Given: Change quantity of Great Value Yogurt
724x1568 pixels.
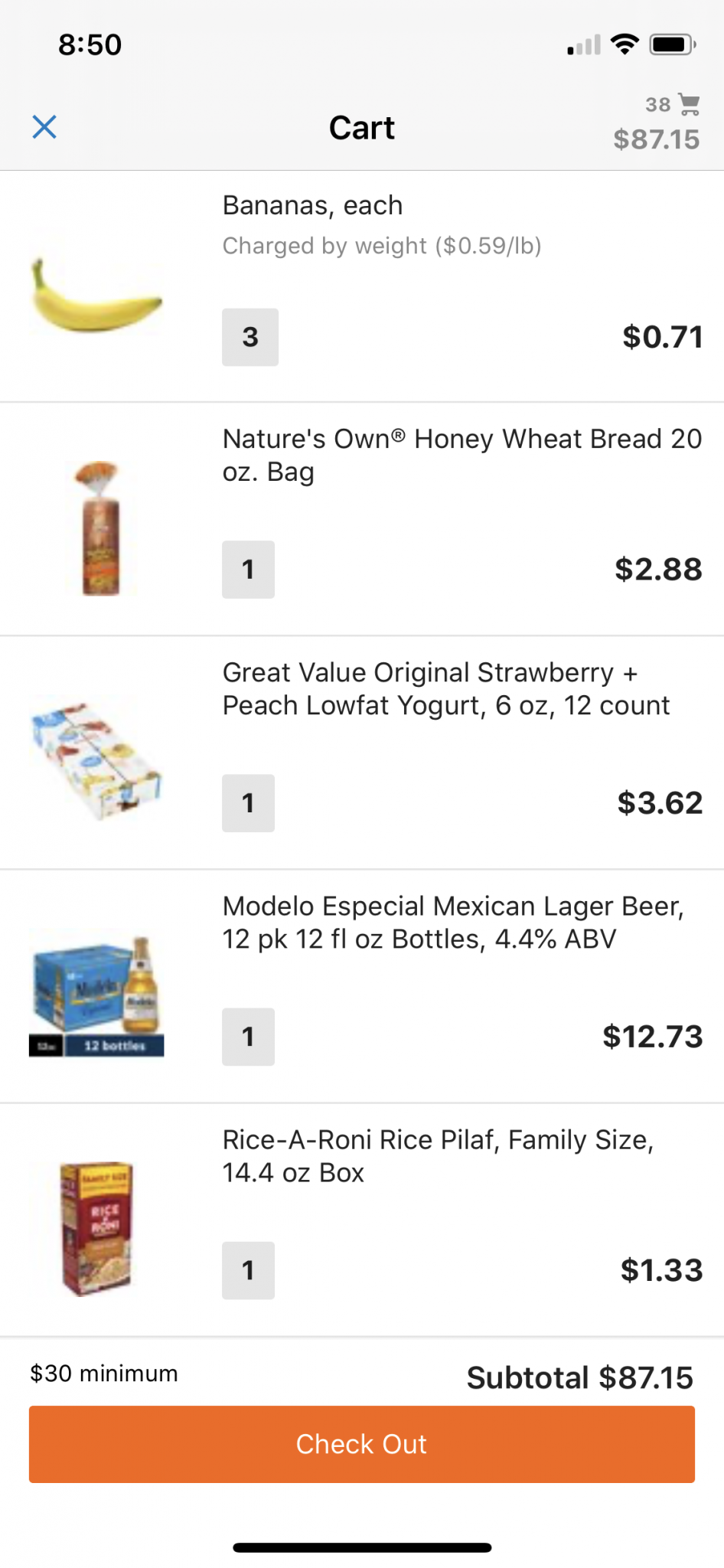Looking at the screenshot, I should 248,803.
